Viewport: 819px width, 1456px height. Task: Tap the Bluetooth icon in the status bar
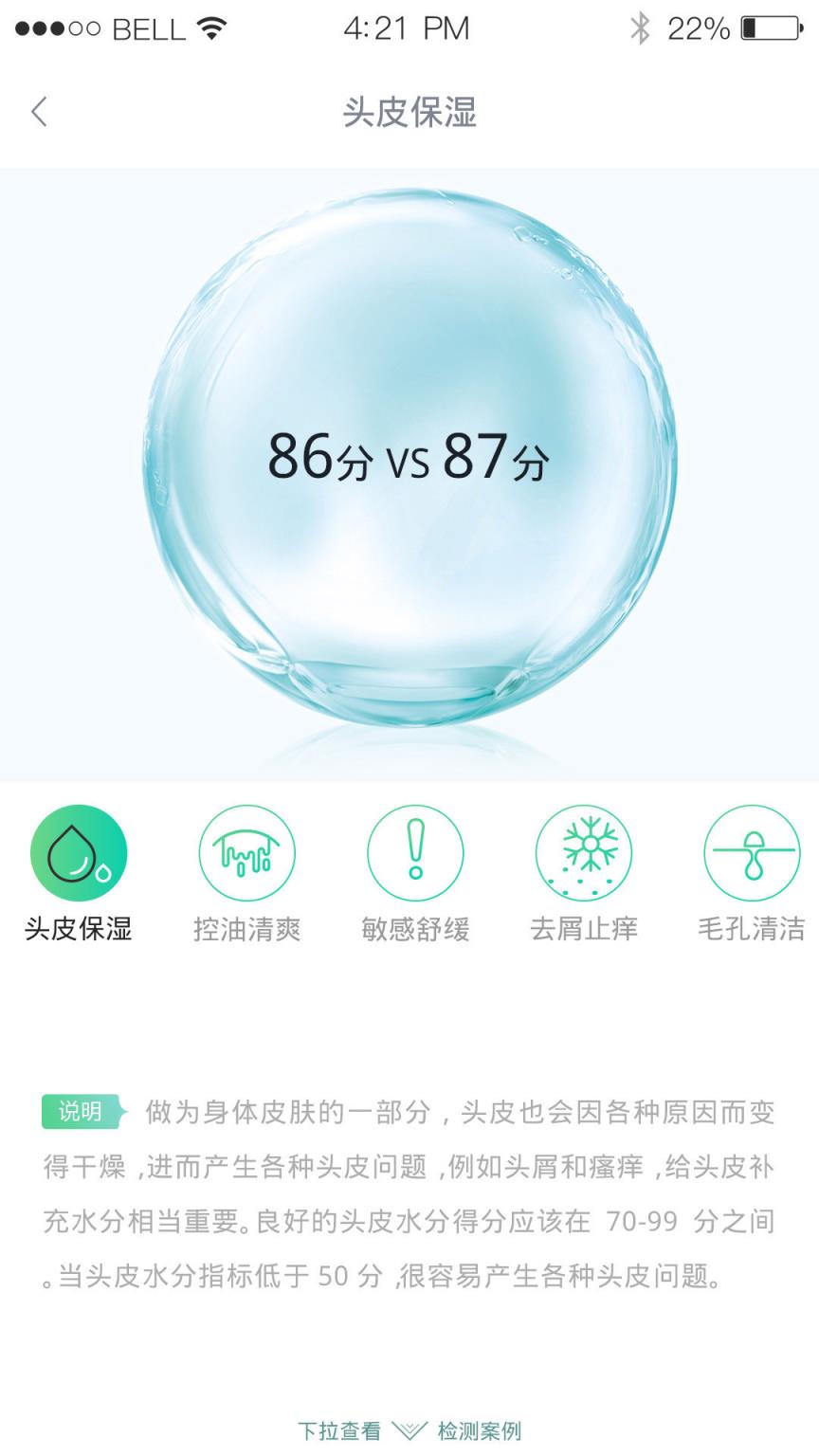click(639, 27)
